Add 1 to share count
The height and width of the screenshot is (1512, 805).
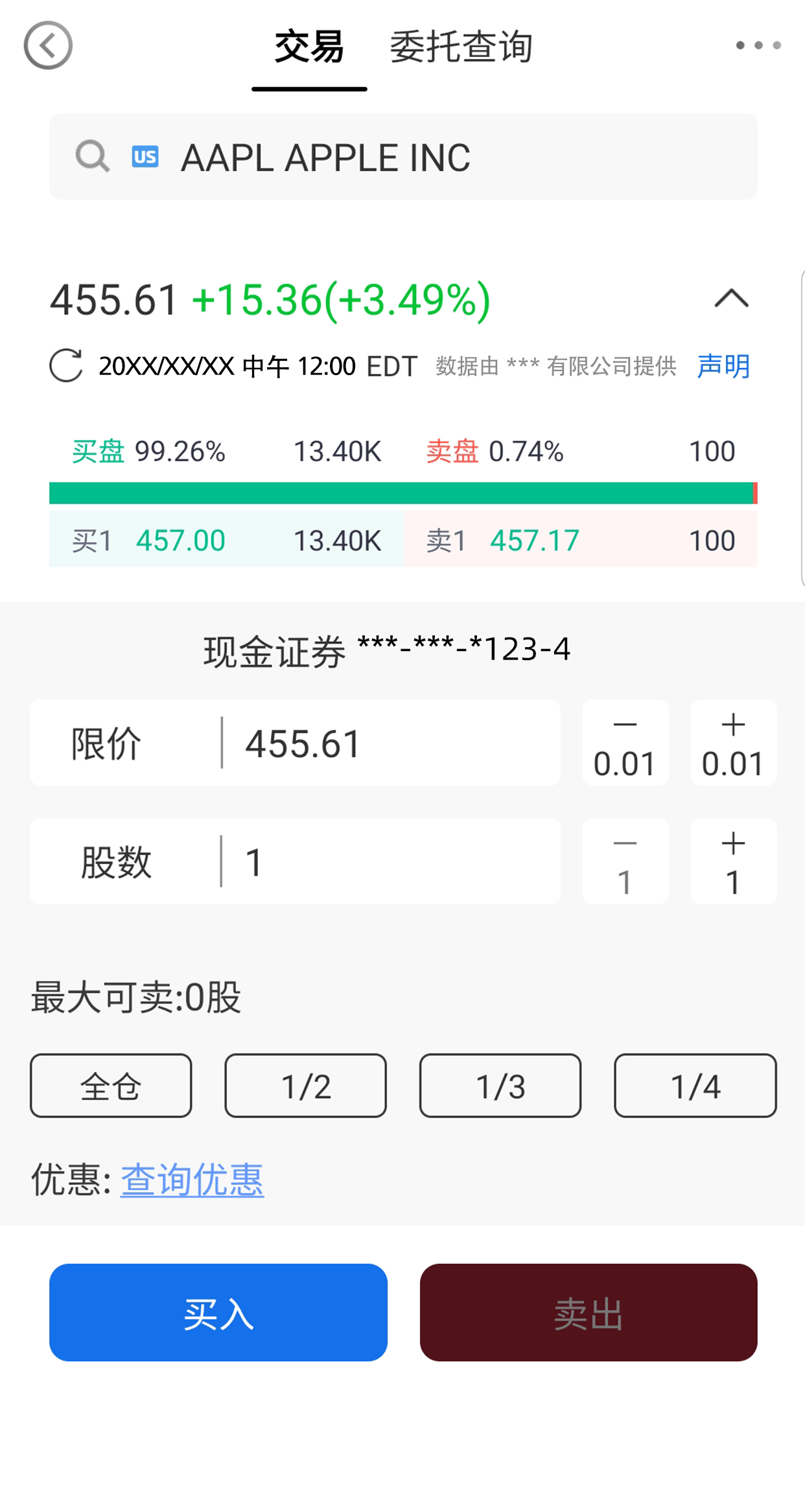coord(733,861)
